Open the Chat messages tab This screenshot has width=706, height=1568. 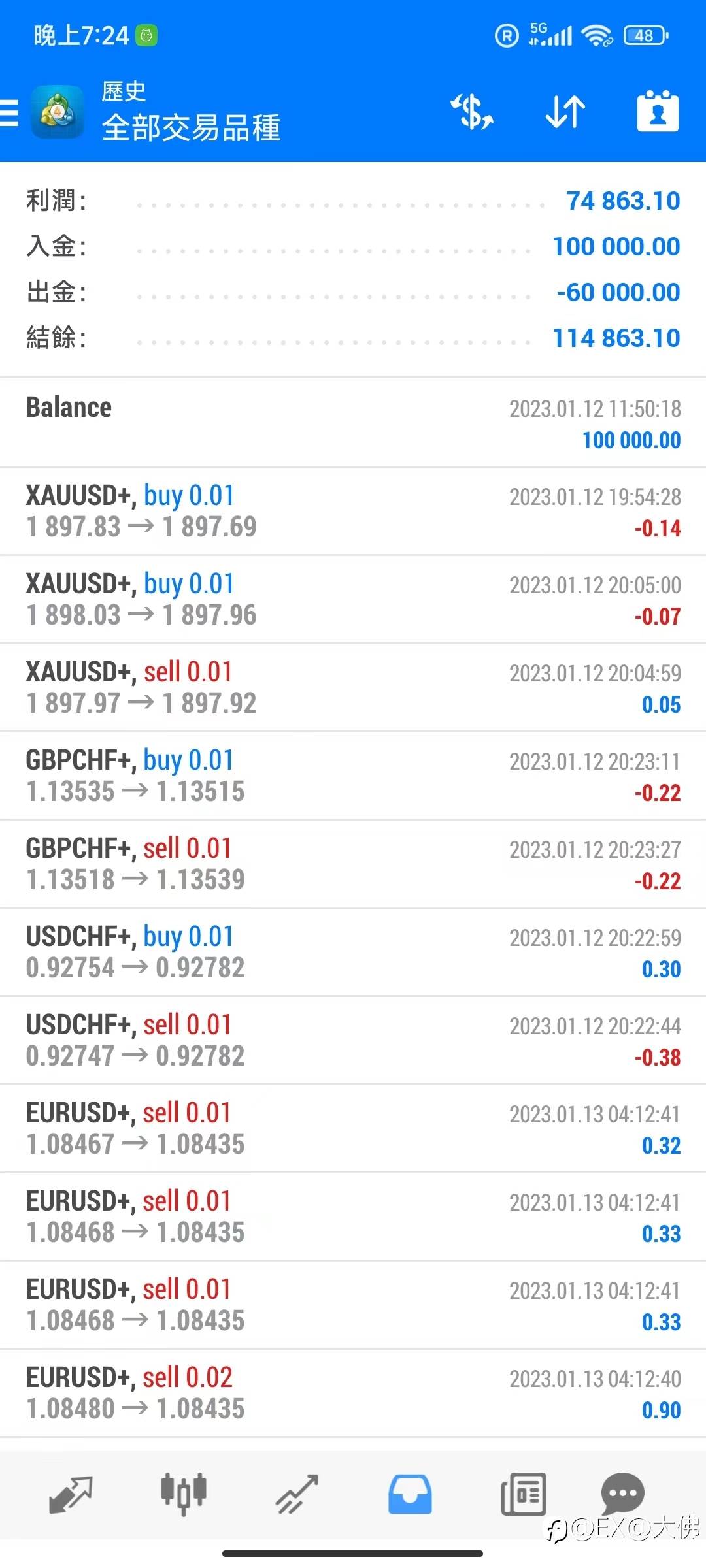(622, 1493)
